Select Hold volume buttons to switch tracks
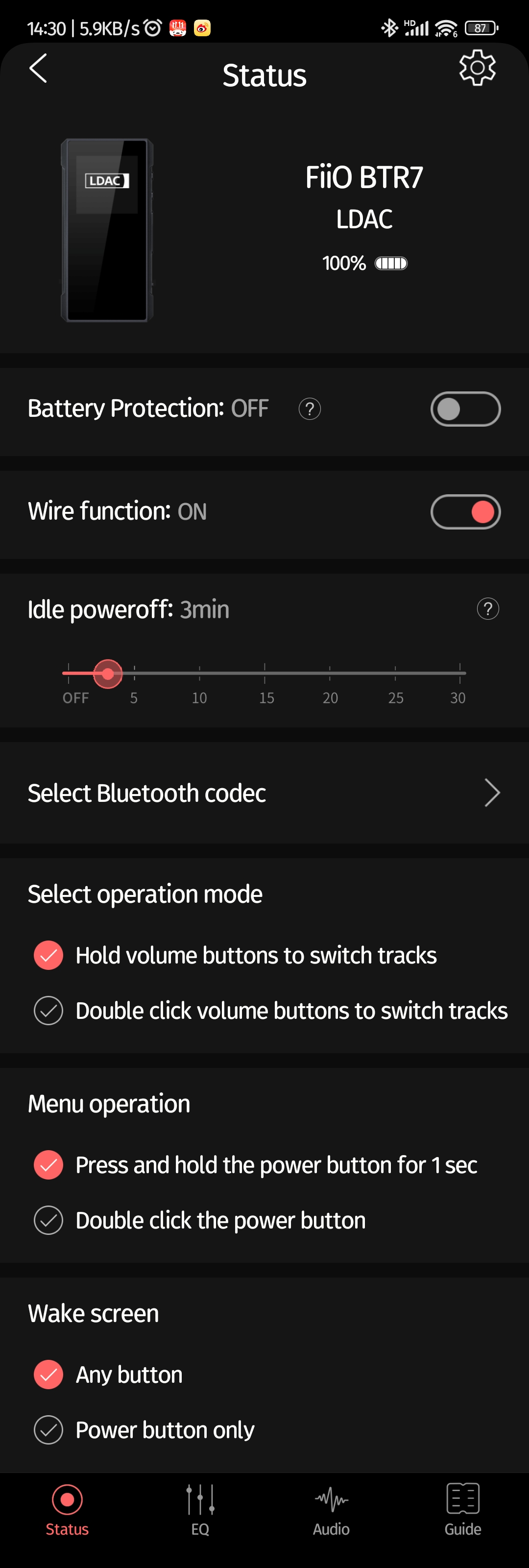 point(48,955)
